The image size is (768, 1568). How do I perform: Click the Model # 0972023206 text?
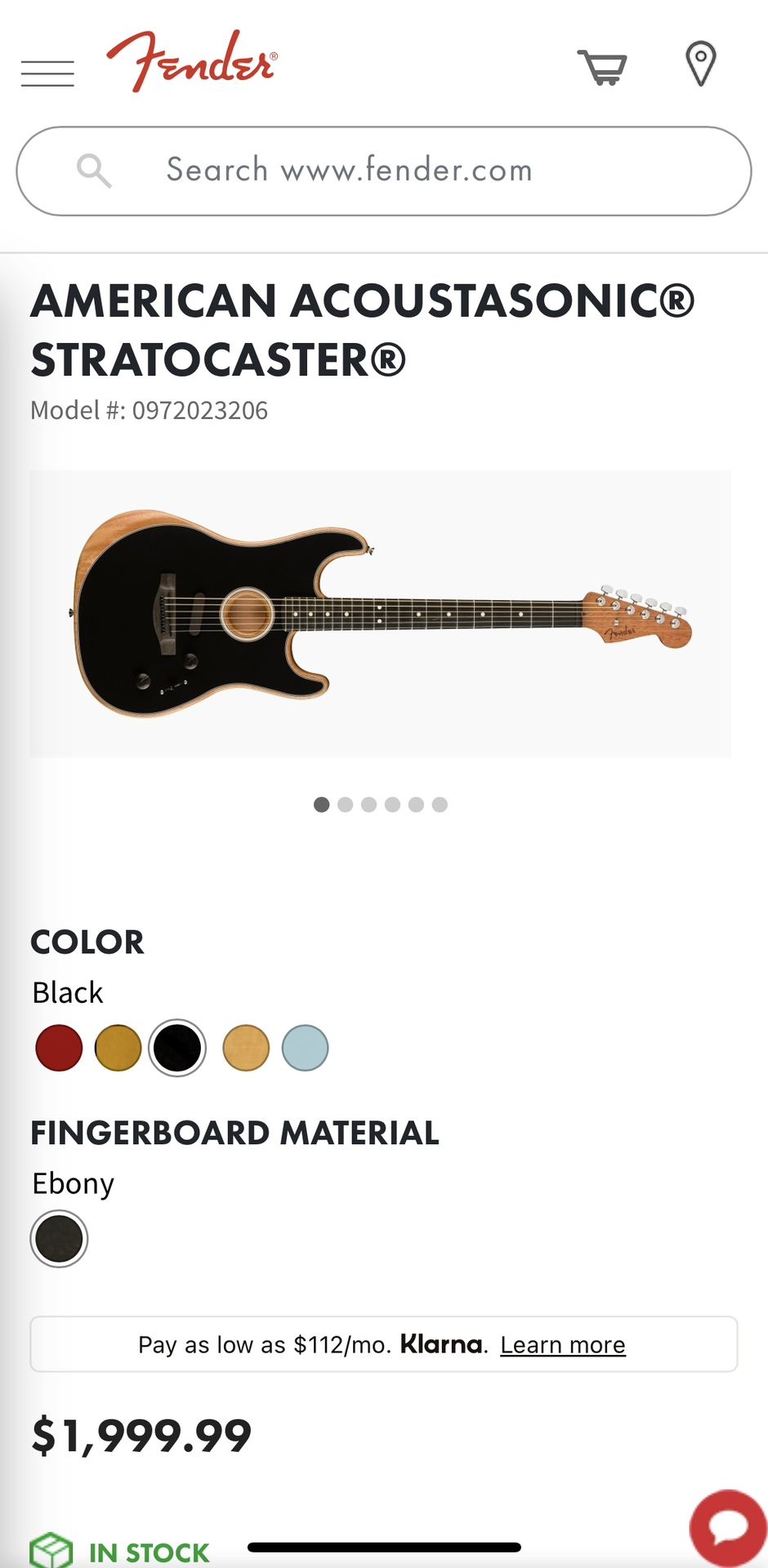(x=149, y=410)
